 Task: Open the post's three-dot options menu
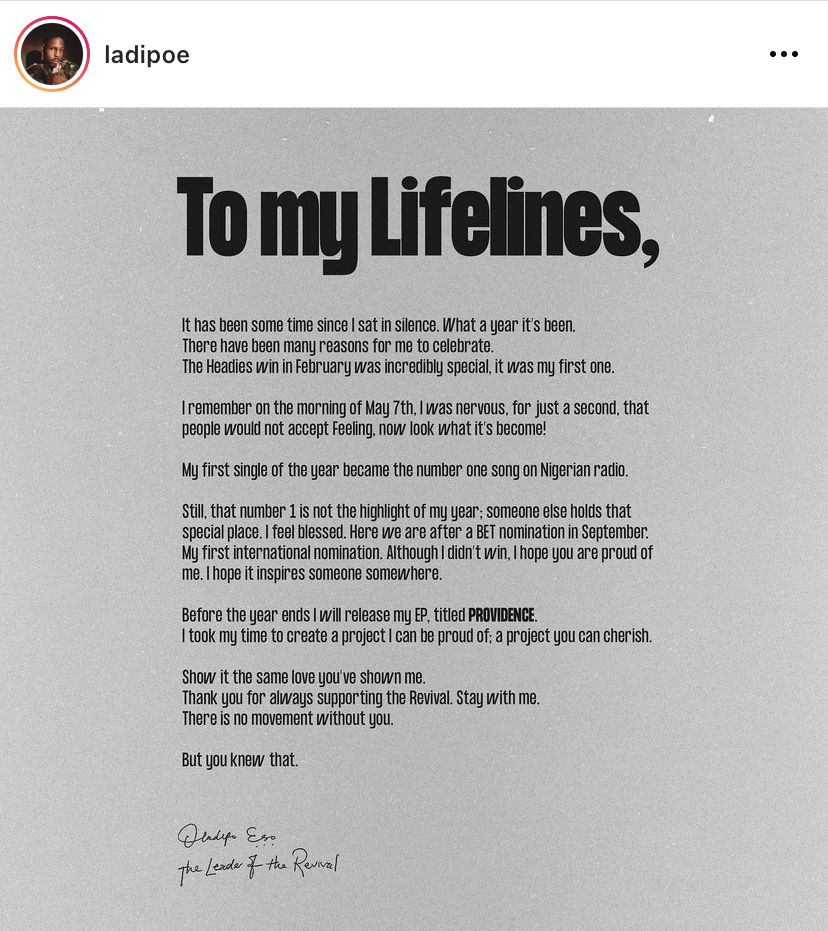click(783, 54)
